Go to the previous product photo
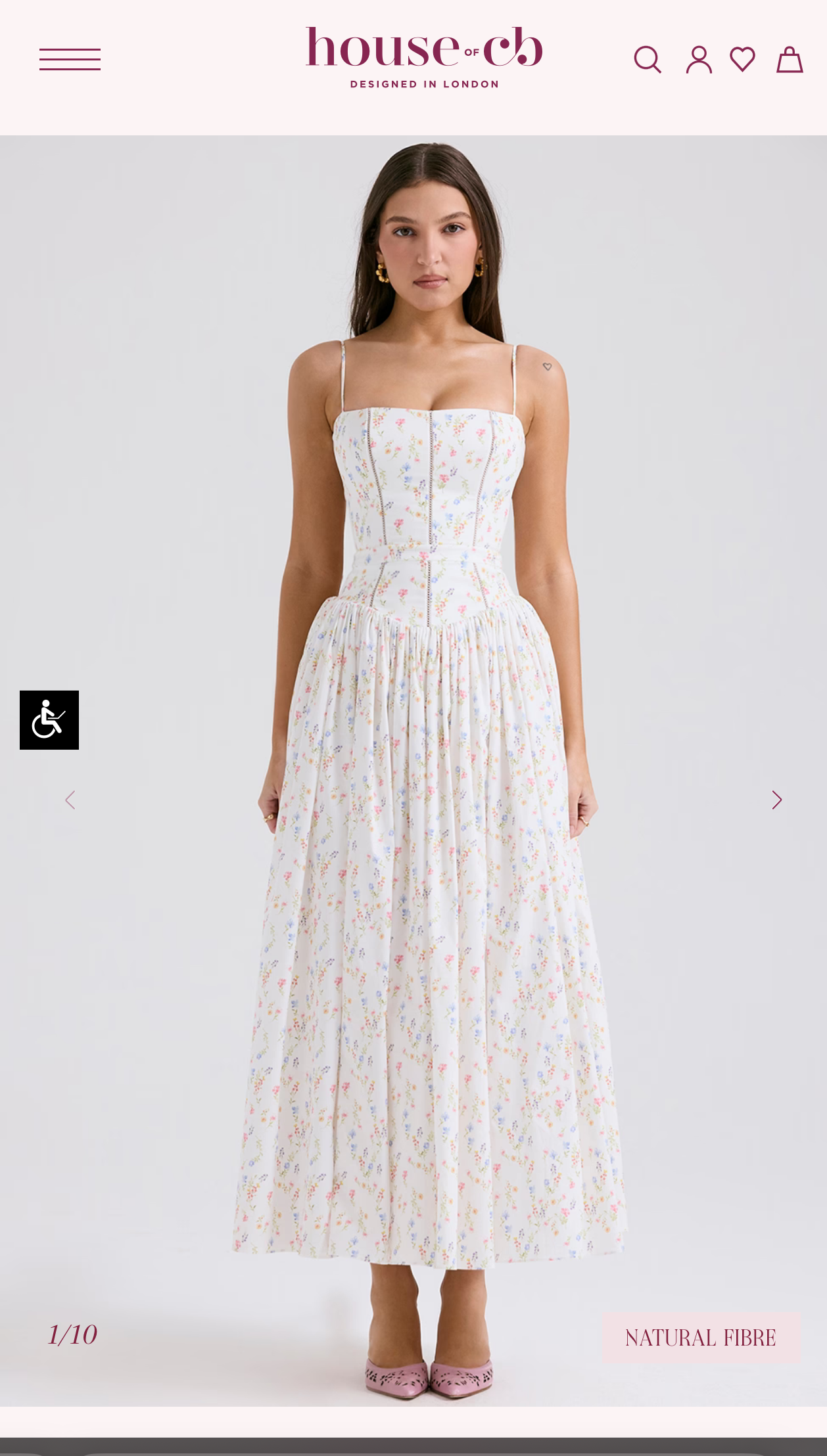This screenshot has width=827, height=1456. pyautogui.click(x=70, y=800)
